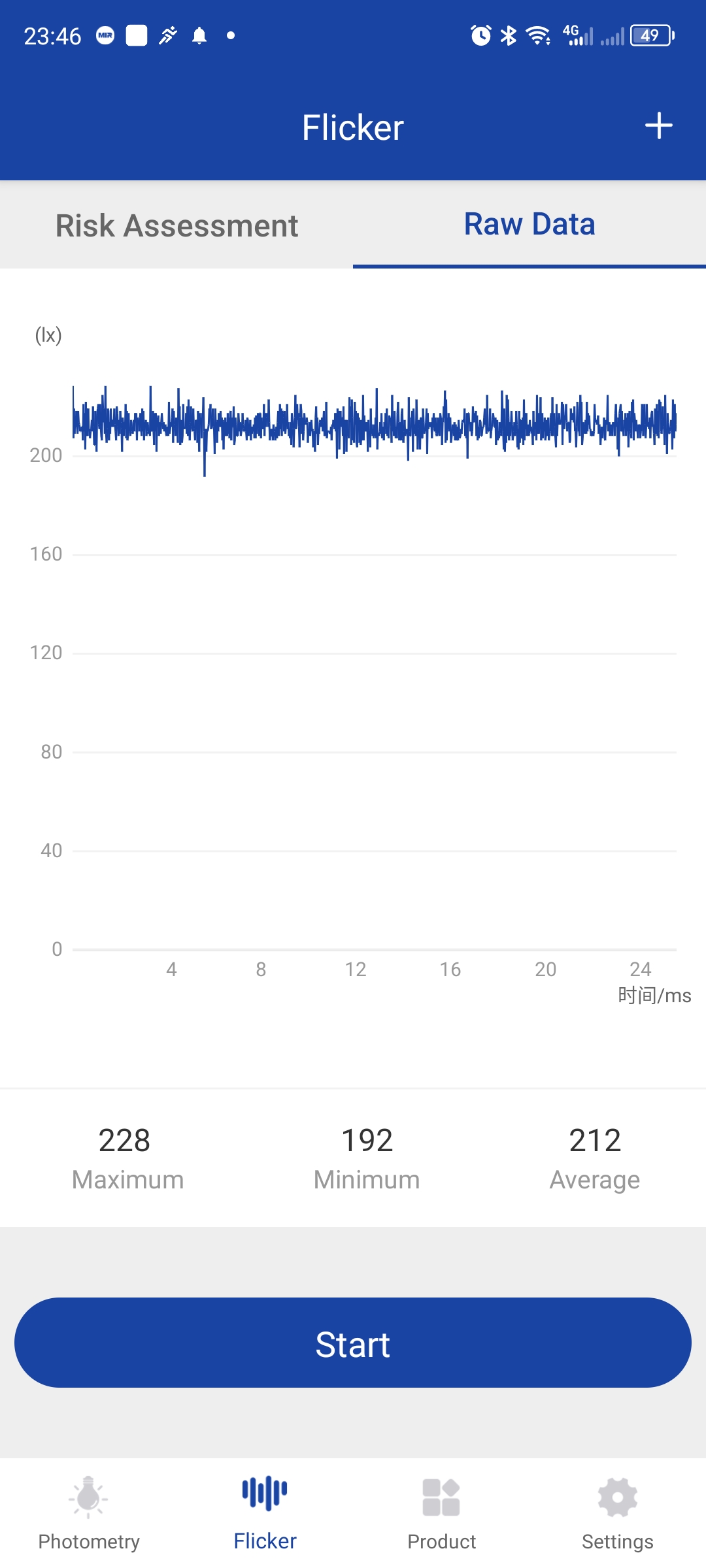Open the Product tab
This screenshot has width=706, height=1568.
(x=441, y=1513)
